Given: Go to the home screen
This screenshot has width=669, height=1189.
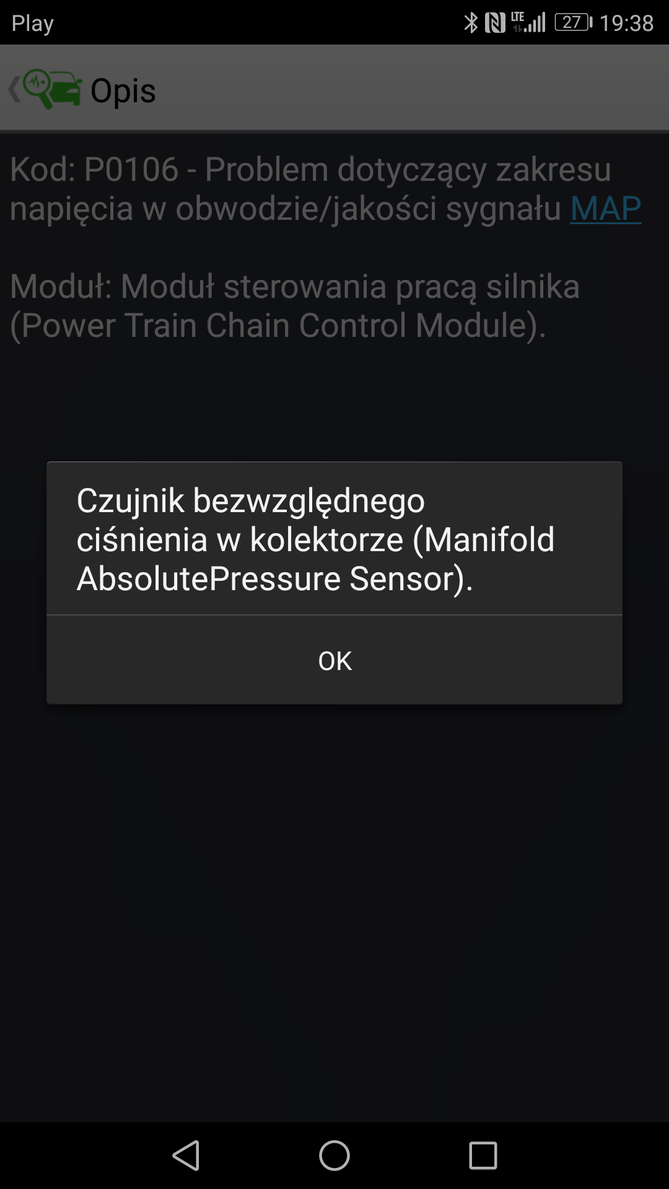Looking at the screenshot, I should click(334, 1155).
